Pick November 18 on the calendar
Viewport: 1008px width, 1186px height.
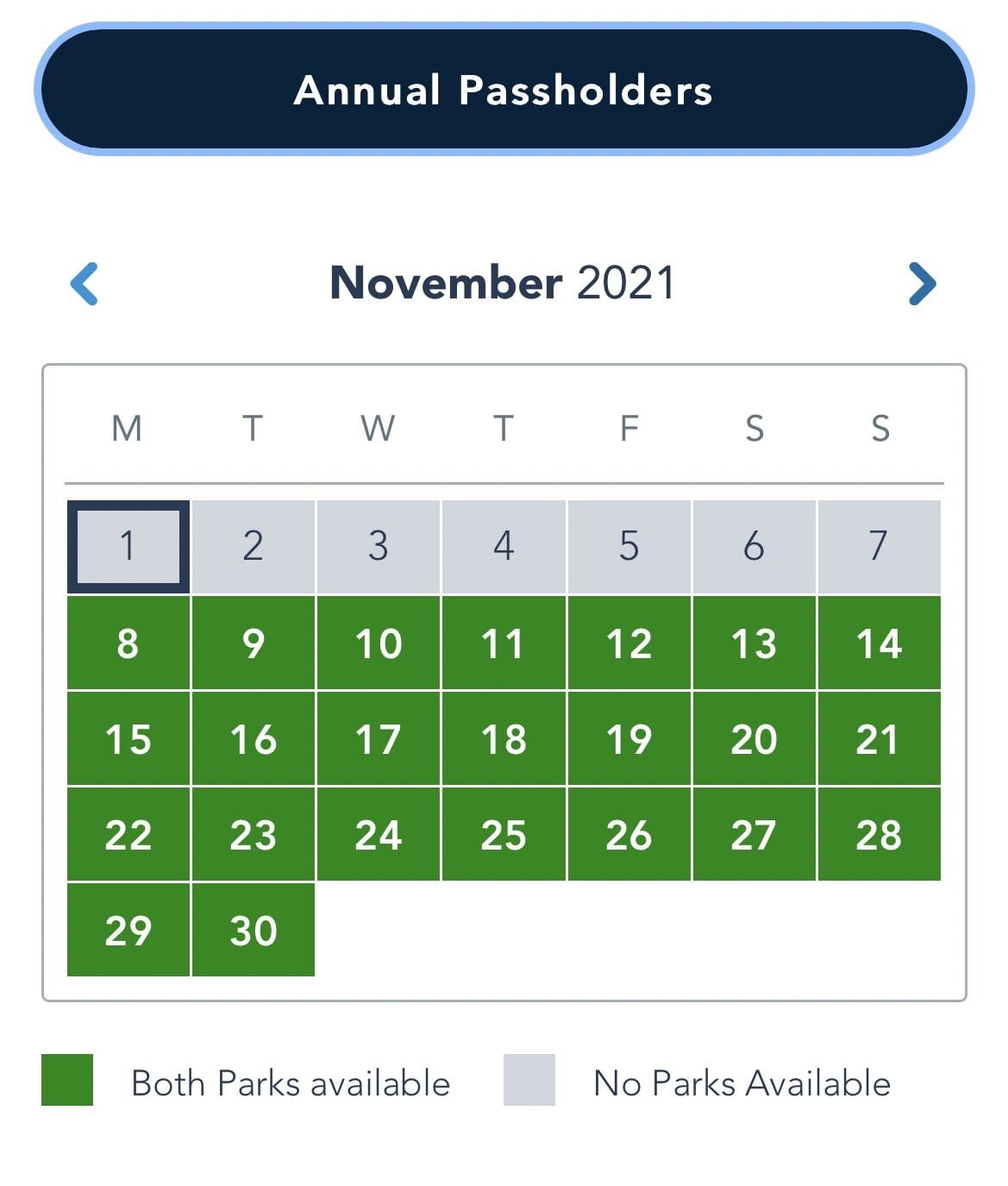504,739
